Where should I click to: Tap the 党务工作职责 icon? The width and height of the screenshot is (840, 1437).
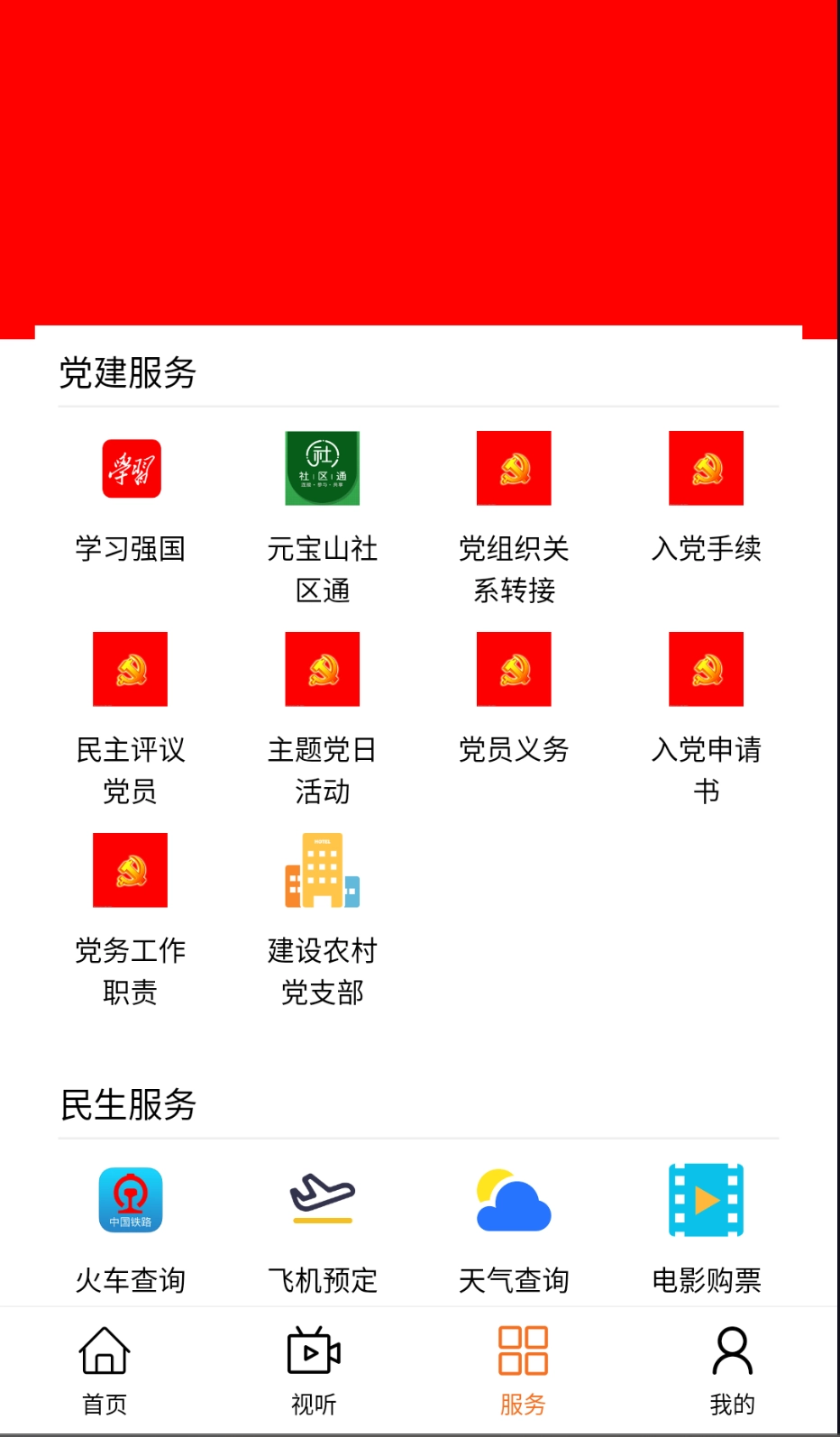pyautogui.click(x=131, y=869)
